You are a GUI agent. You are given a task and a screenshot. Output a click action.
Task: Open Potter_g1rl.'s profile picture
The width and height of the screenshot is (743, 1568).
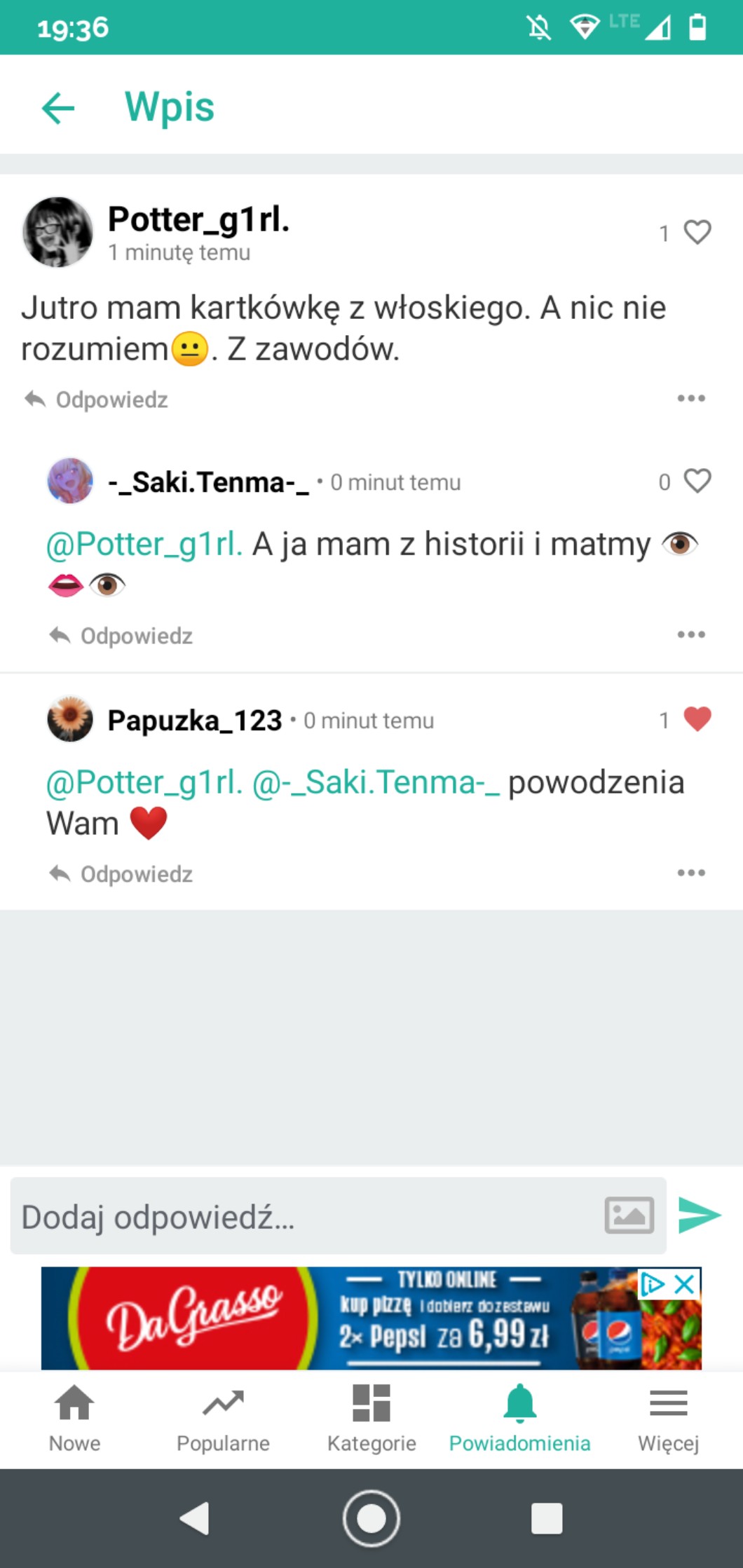pyautogui.click(x=57, y=232)
